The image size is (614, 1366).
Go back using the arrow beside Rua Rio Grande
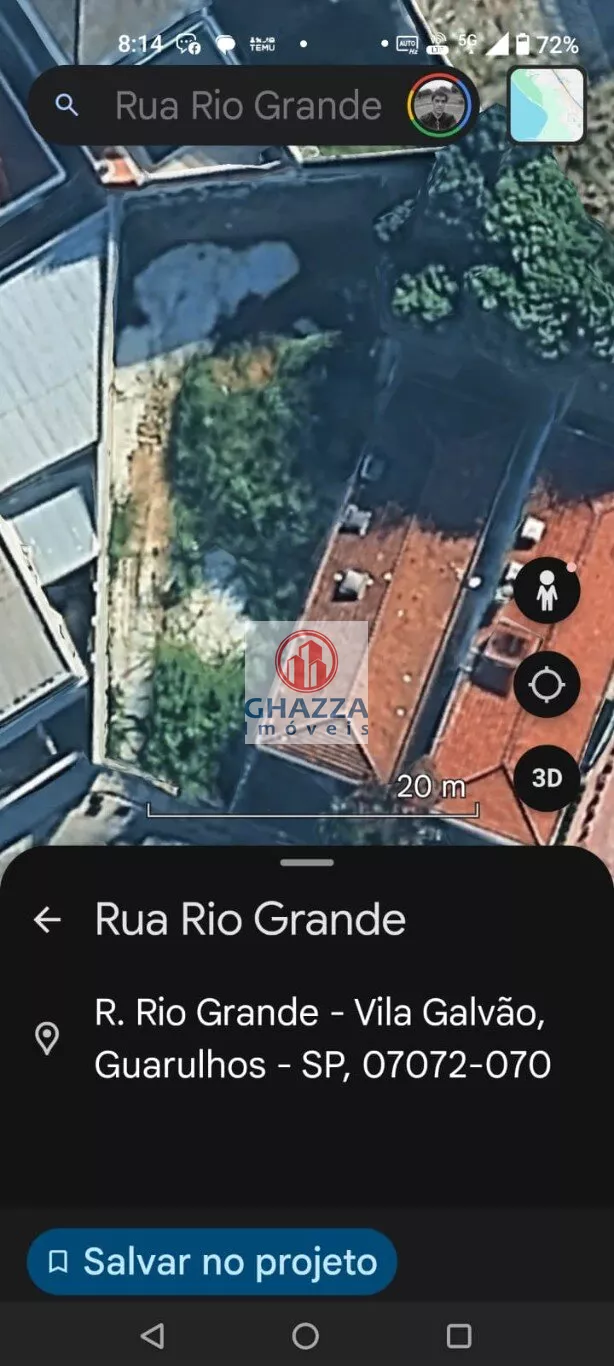(47, 920)
